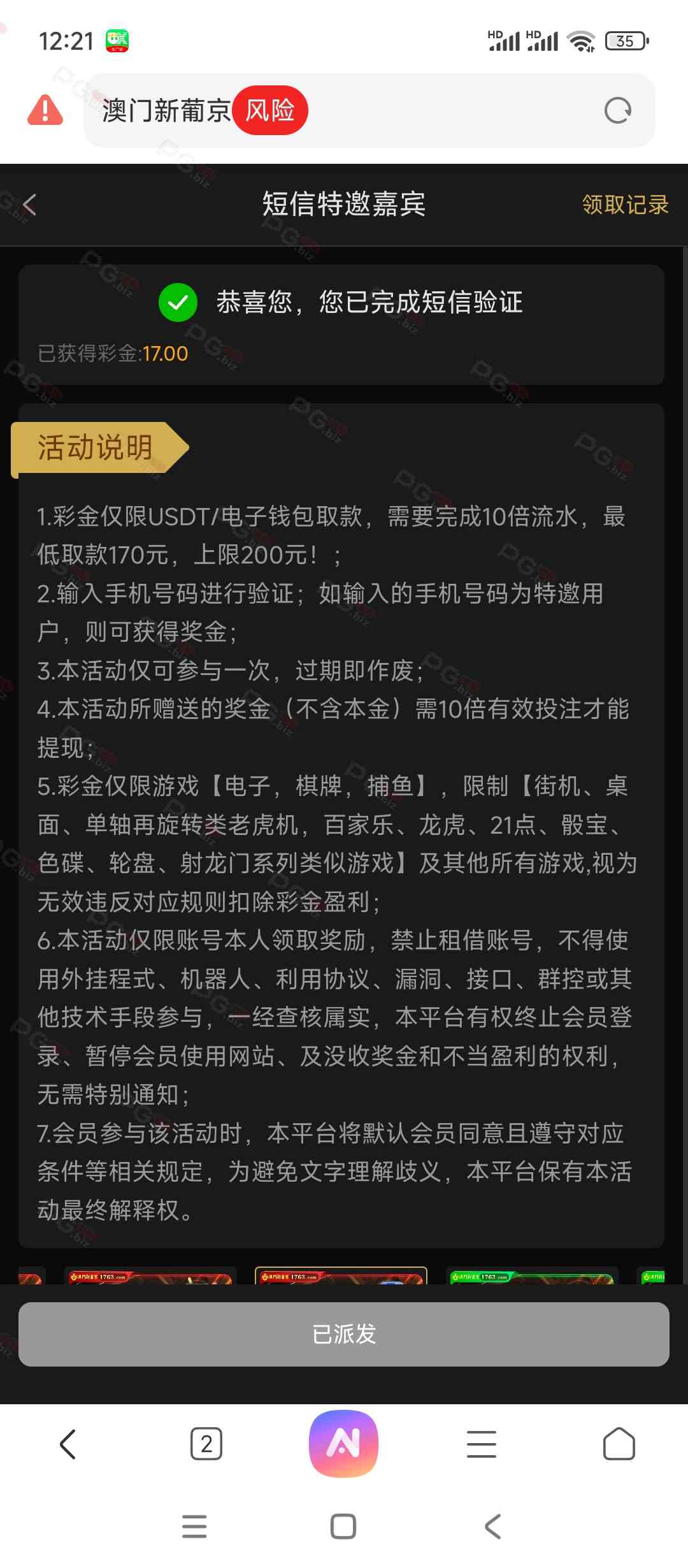Open the browser menu with three lines
This screenshot has width=688, height=1568.
click(x=482, y=1444)
